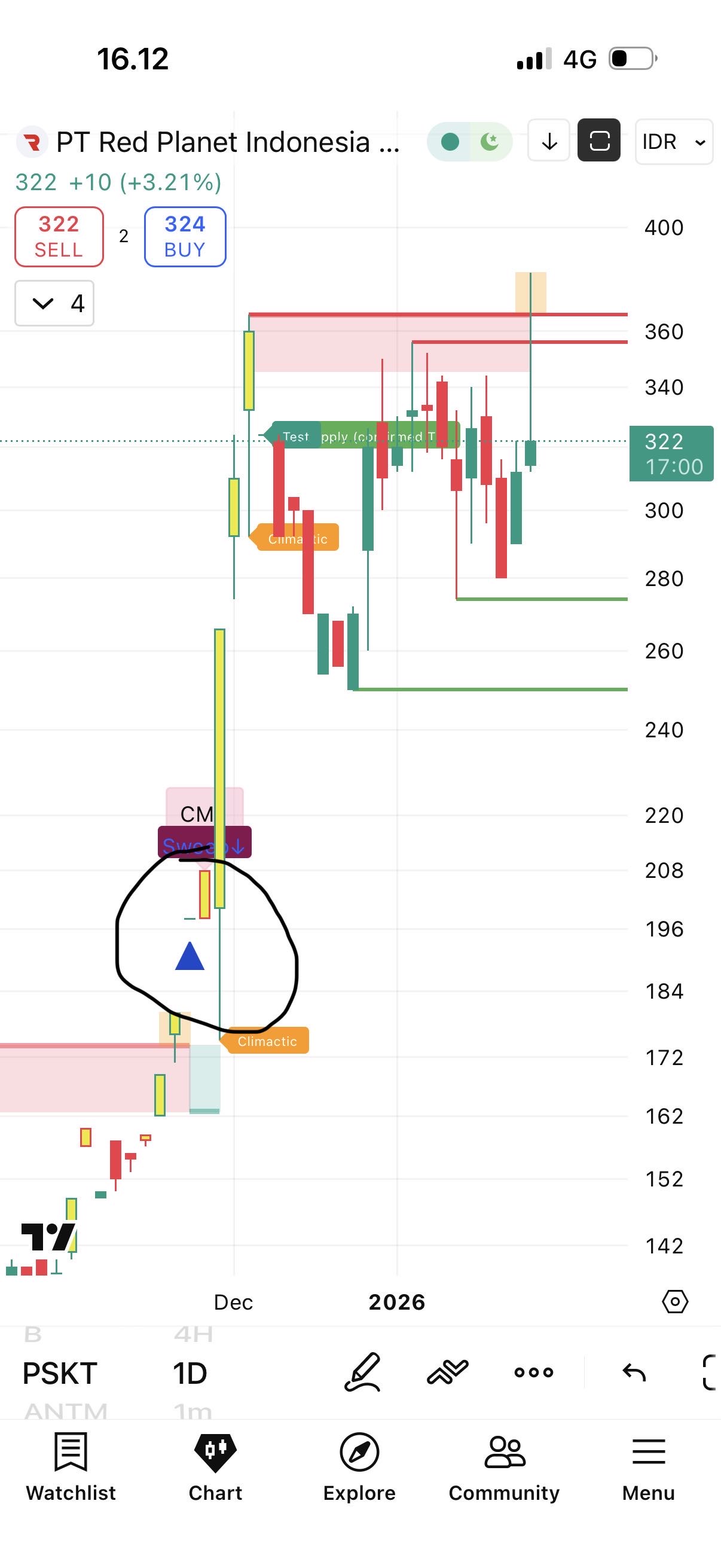This screenshot has height=1568, width=721.
Task: Tap the 324 BUY button
Action: click(x=185, y=237)
